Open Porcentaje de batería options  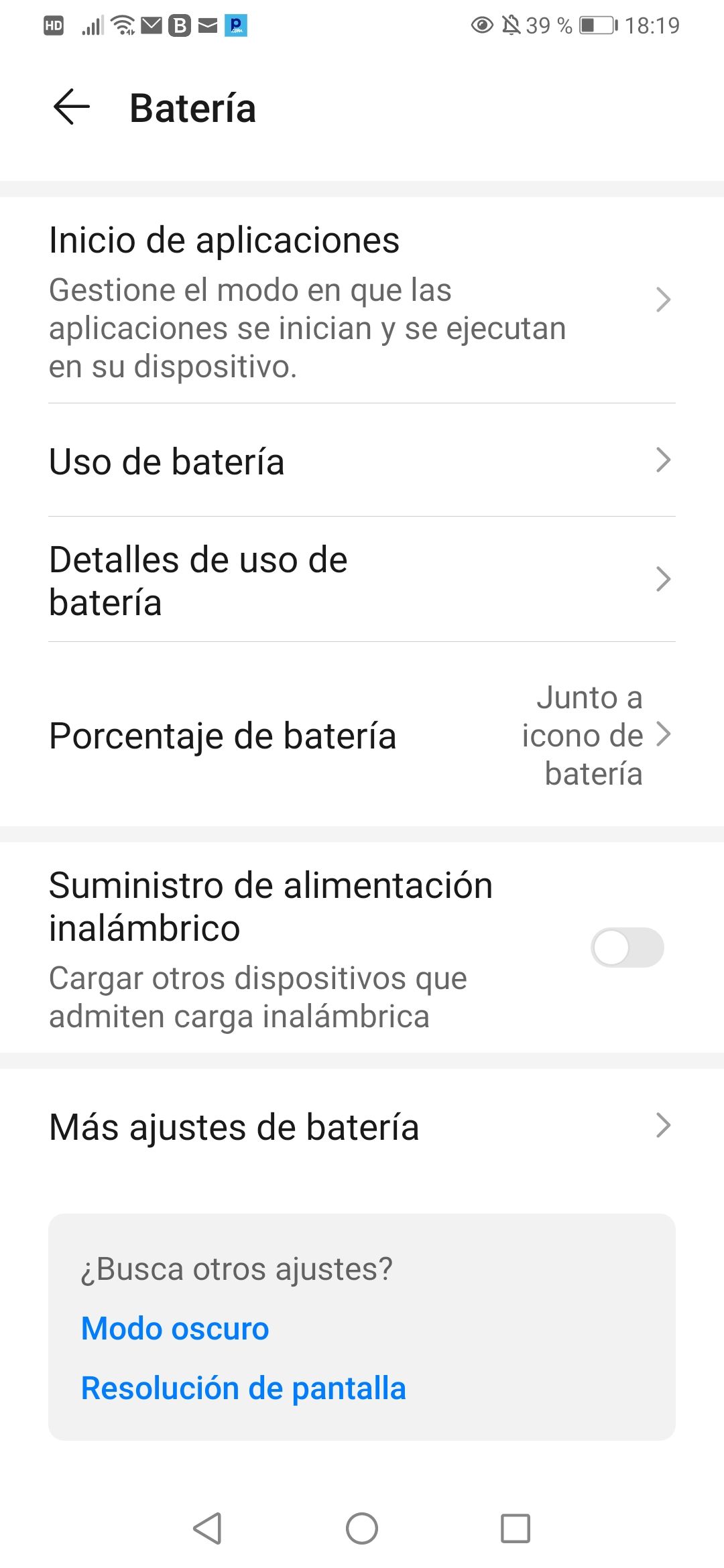click(x=362, y=735)
